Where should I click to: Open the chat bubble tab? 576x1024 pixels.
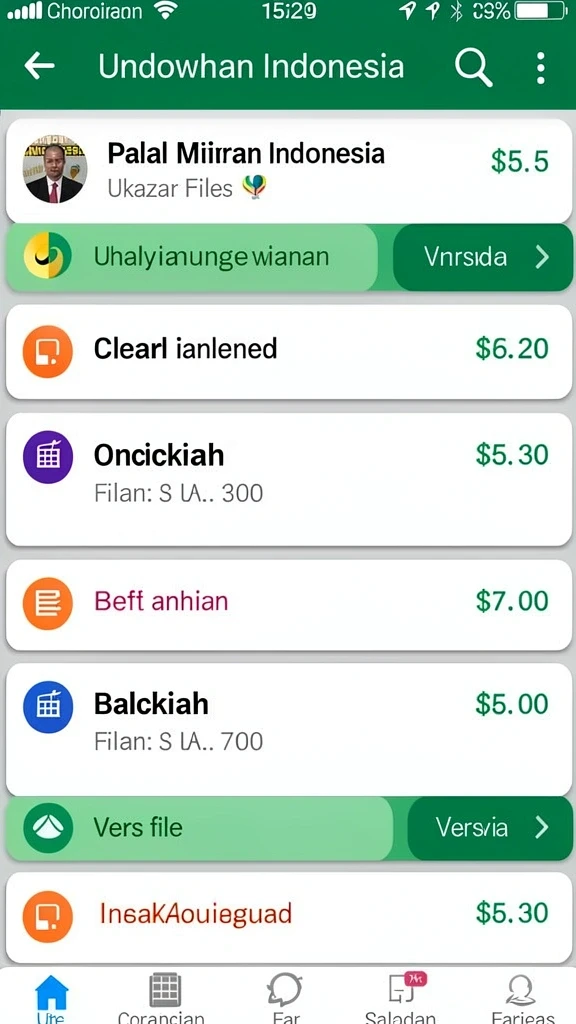pos(285,999)
